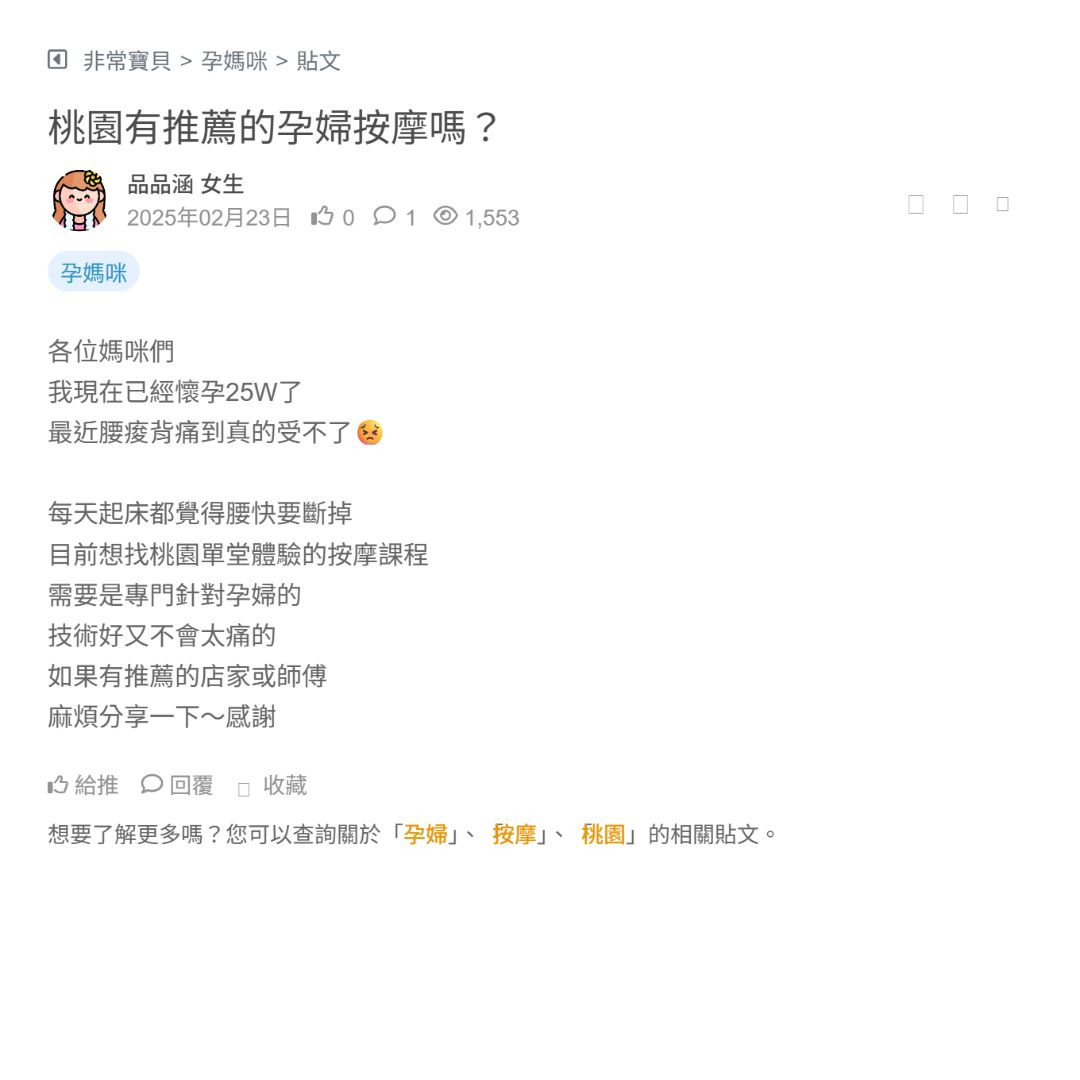This screenshot has width=1080, height=1080.
Task: Select the 孕媽咪 tag chip
Action: [93, 273]
